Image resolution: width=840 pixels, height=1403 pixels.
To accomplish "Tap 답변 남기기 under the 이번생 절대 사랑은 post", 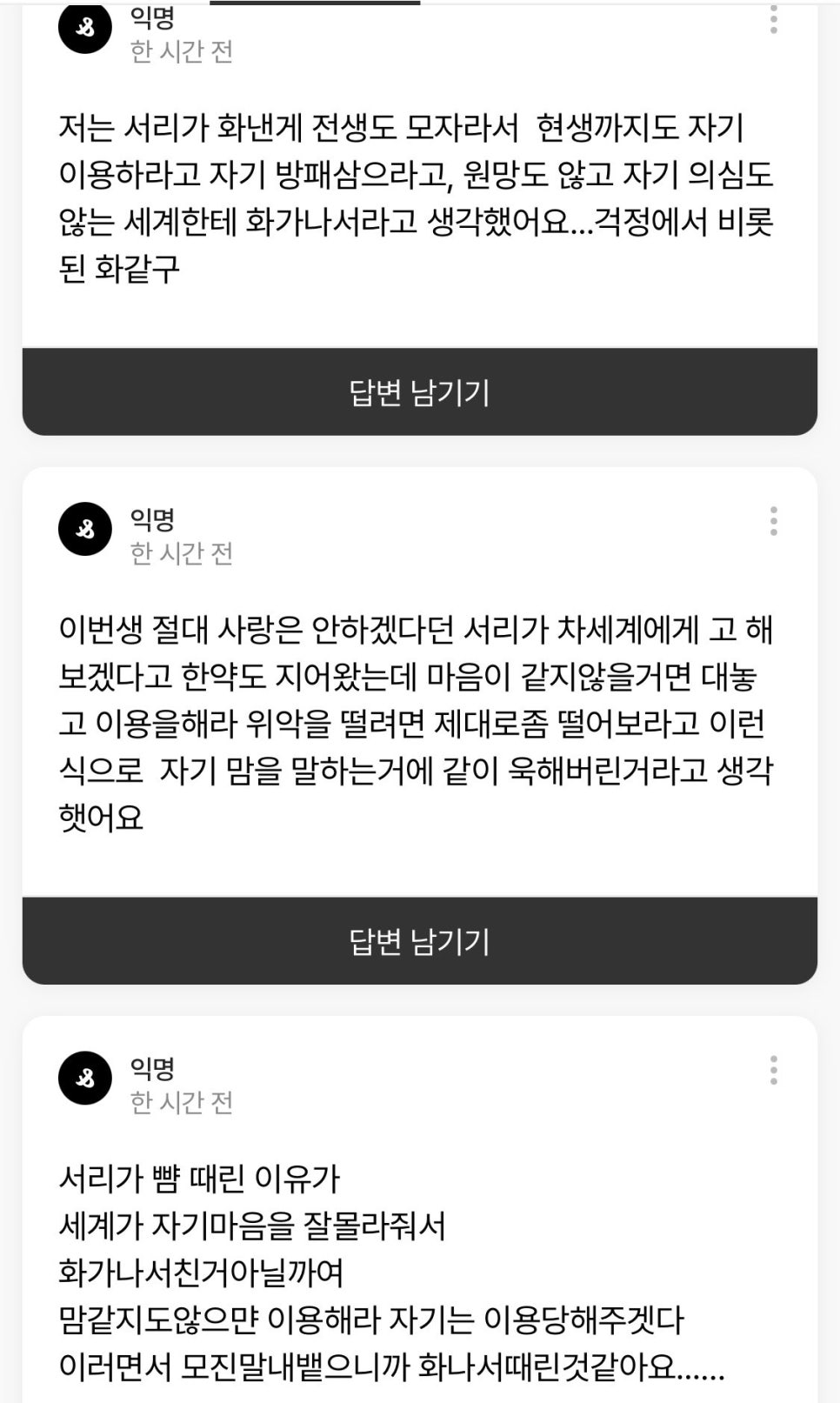I will pyautogui.click(x=419, y=941).
